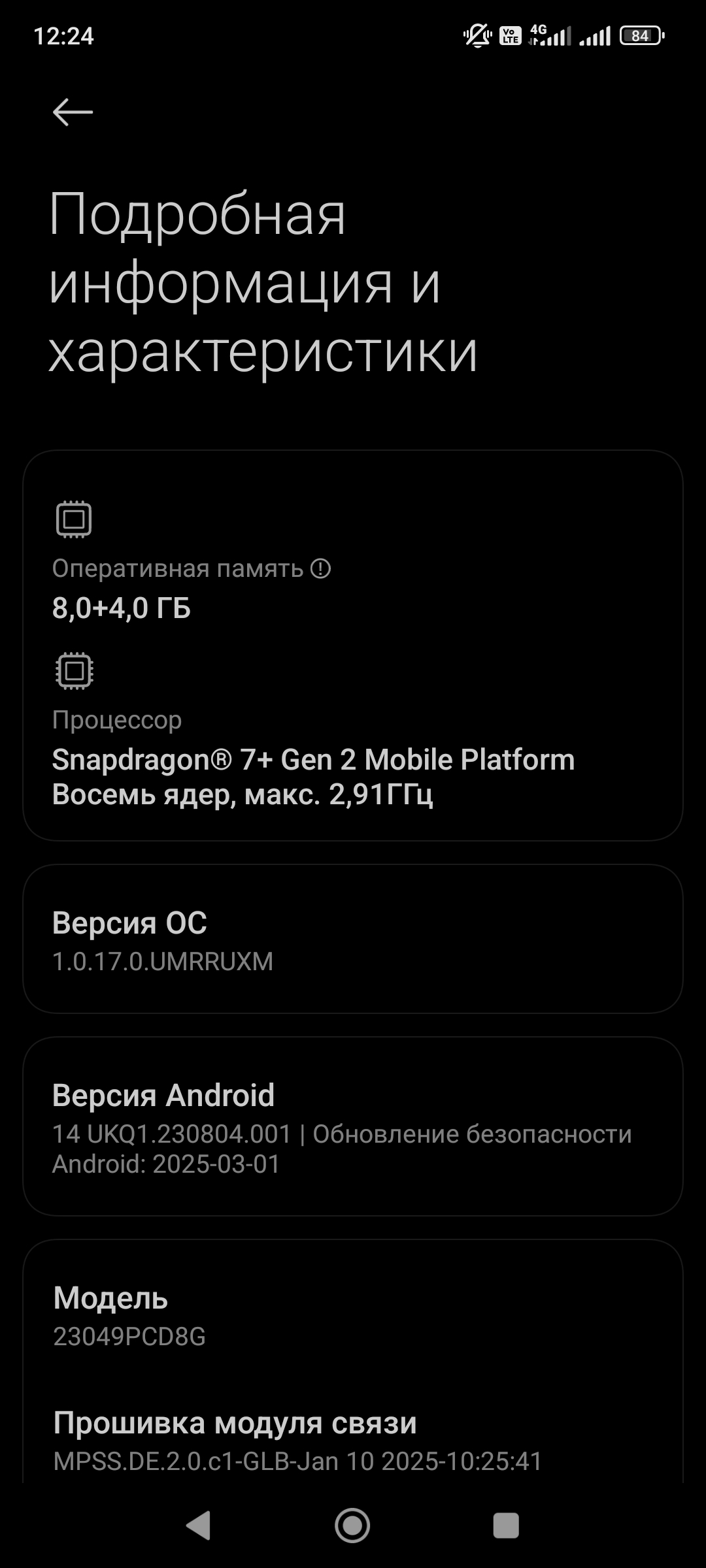Go to the home screen

[x=352, y=1526]
